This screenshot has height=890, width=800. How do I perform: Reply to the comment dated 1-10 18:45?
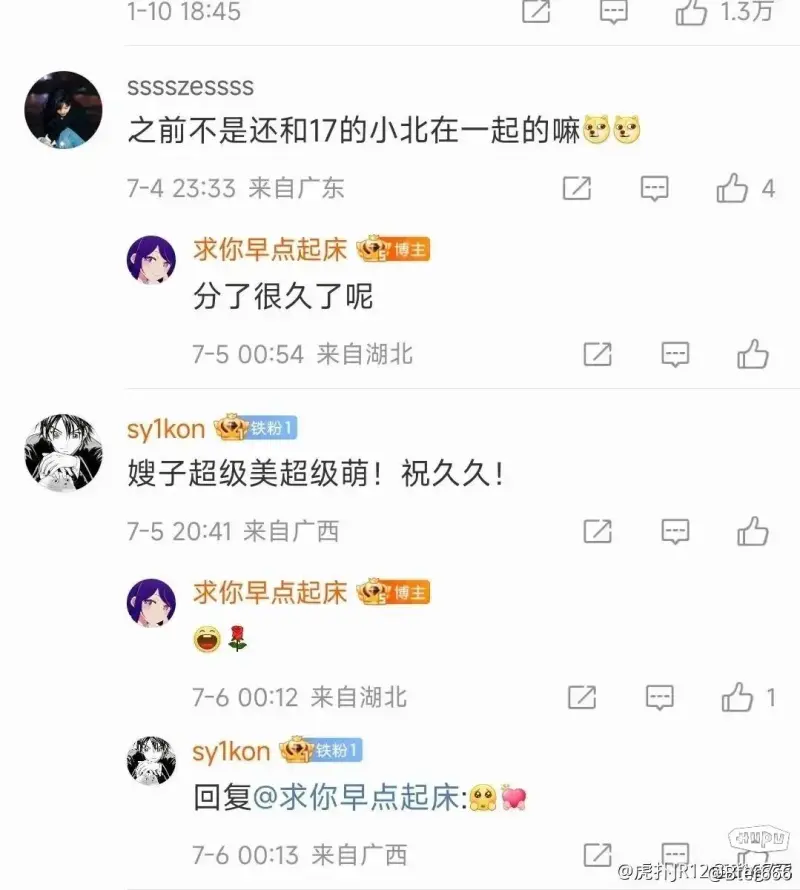coord(613,12)
